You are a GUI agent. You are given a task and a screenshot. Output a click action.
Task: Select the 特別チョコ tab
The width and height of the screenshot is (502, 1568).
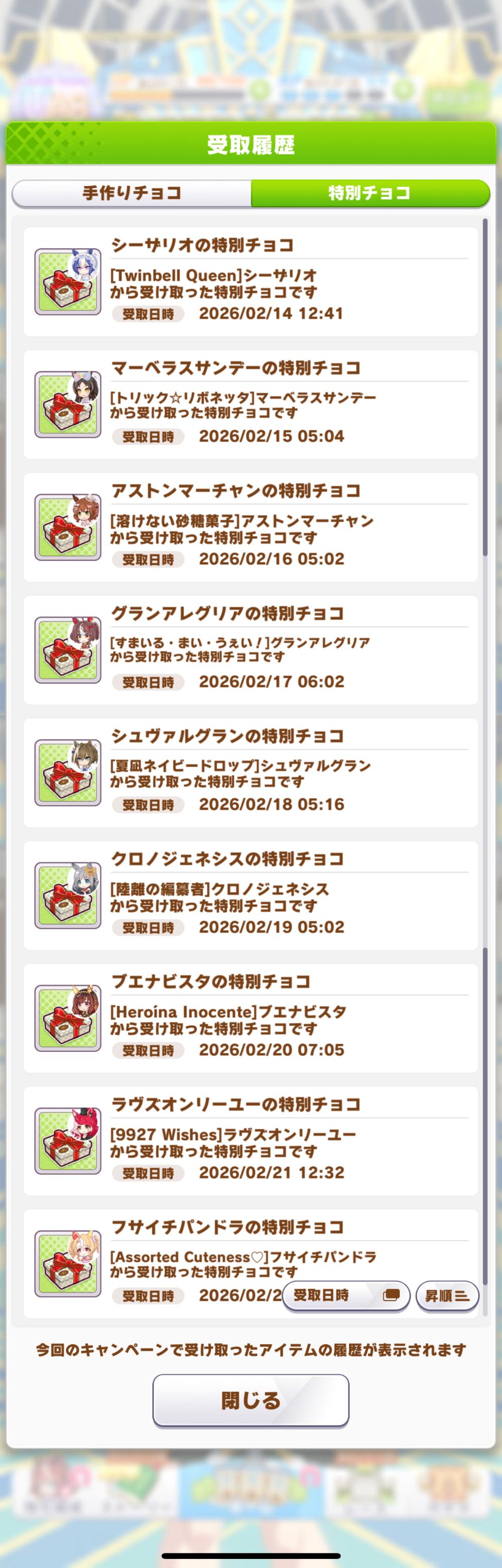370,193
